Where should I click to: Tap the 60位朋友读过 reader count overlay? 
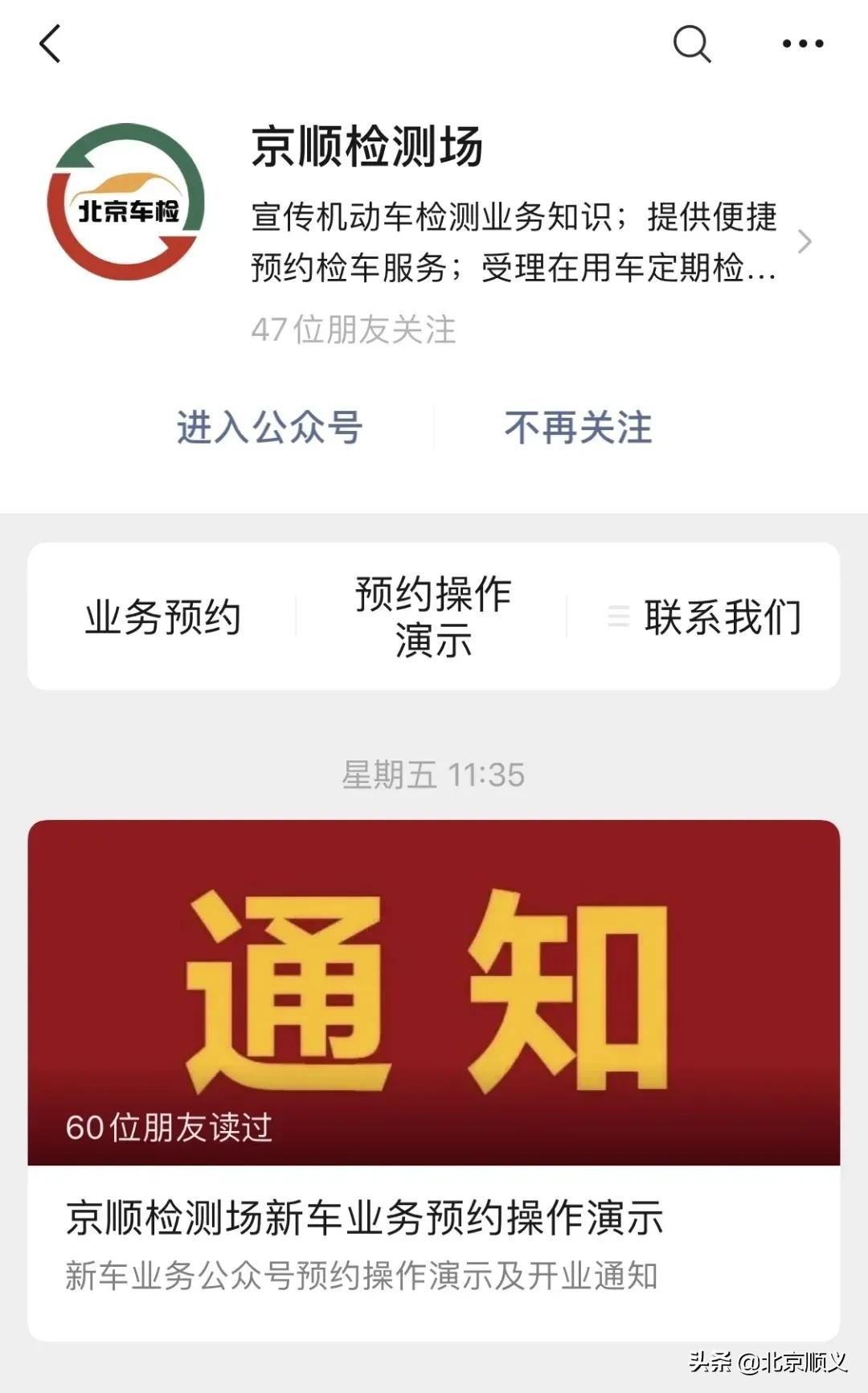(x=171, y=1129)
